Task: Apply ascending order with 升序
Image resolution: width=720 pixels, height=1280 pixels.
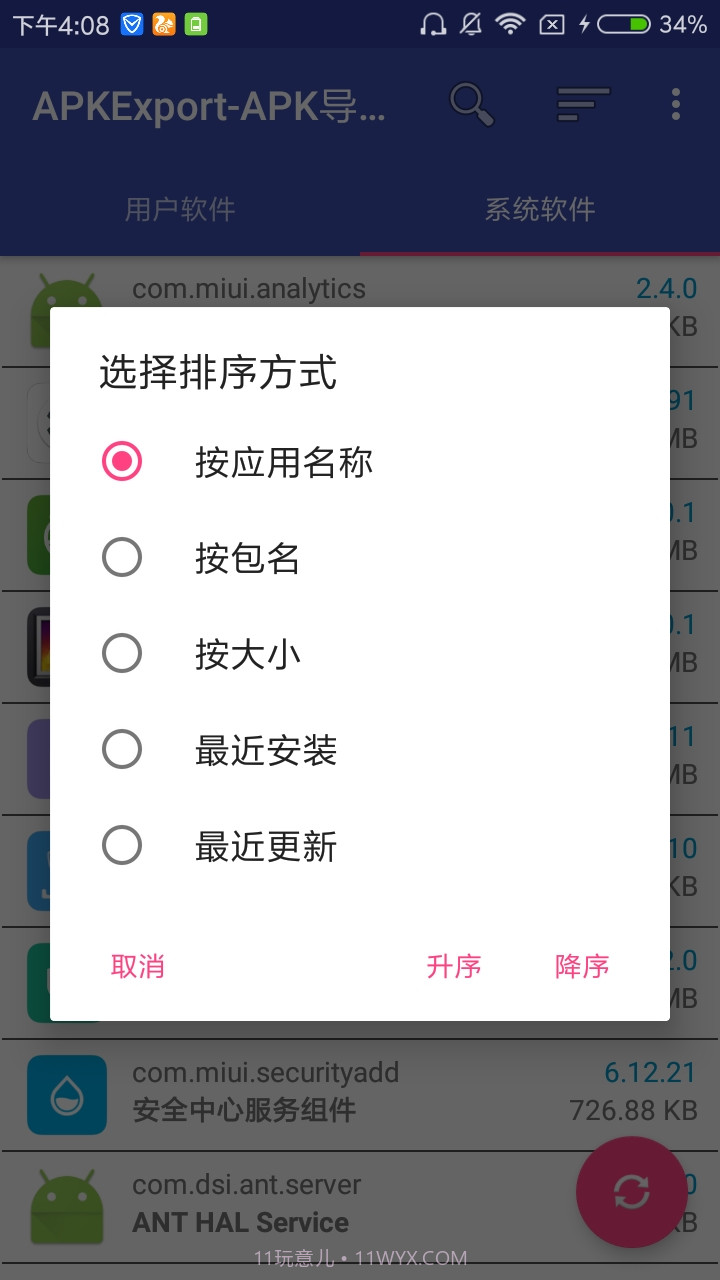Action: (x=455, y=966)
